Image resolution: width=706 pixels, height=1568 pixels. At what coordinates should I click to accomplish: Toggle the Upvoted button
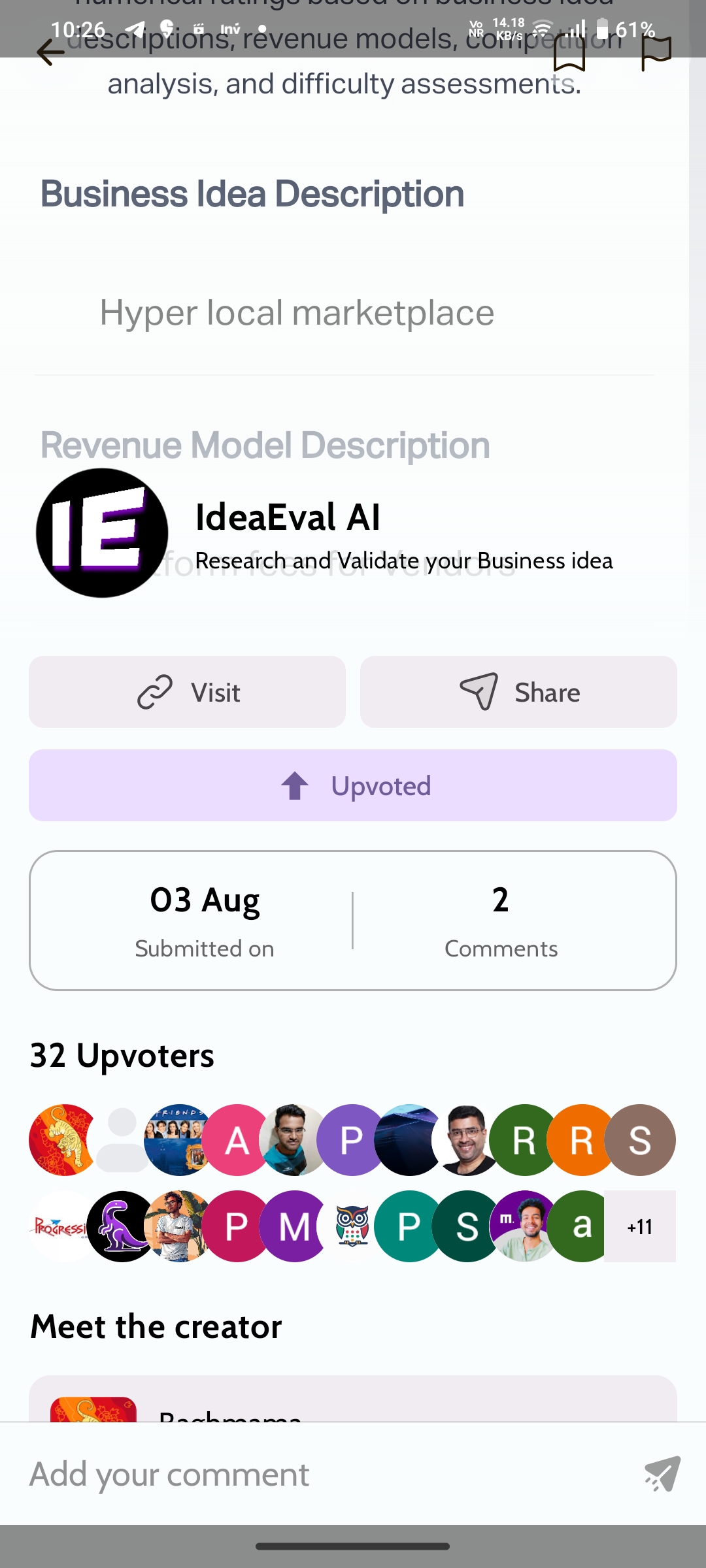[353, 785]
